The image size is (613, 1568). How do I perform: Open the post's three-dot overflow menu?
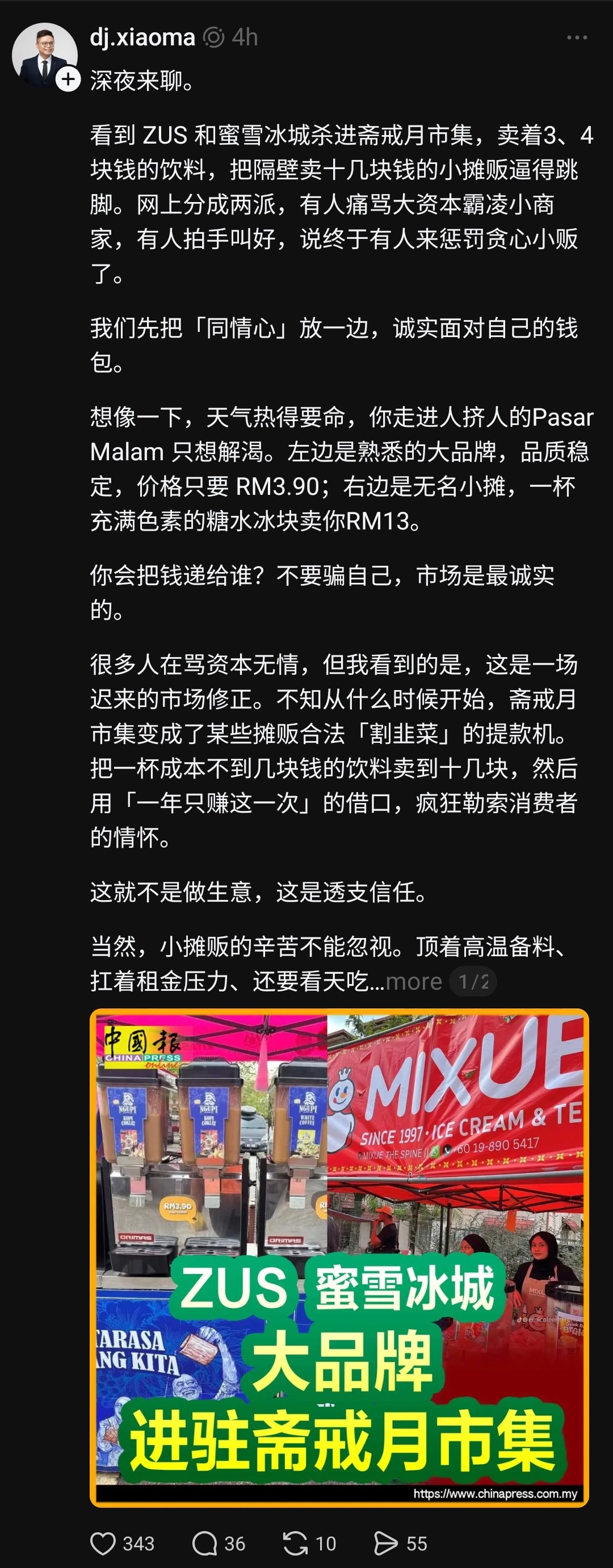click(x=577, y=38)
